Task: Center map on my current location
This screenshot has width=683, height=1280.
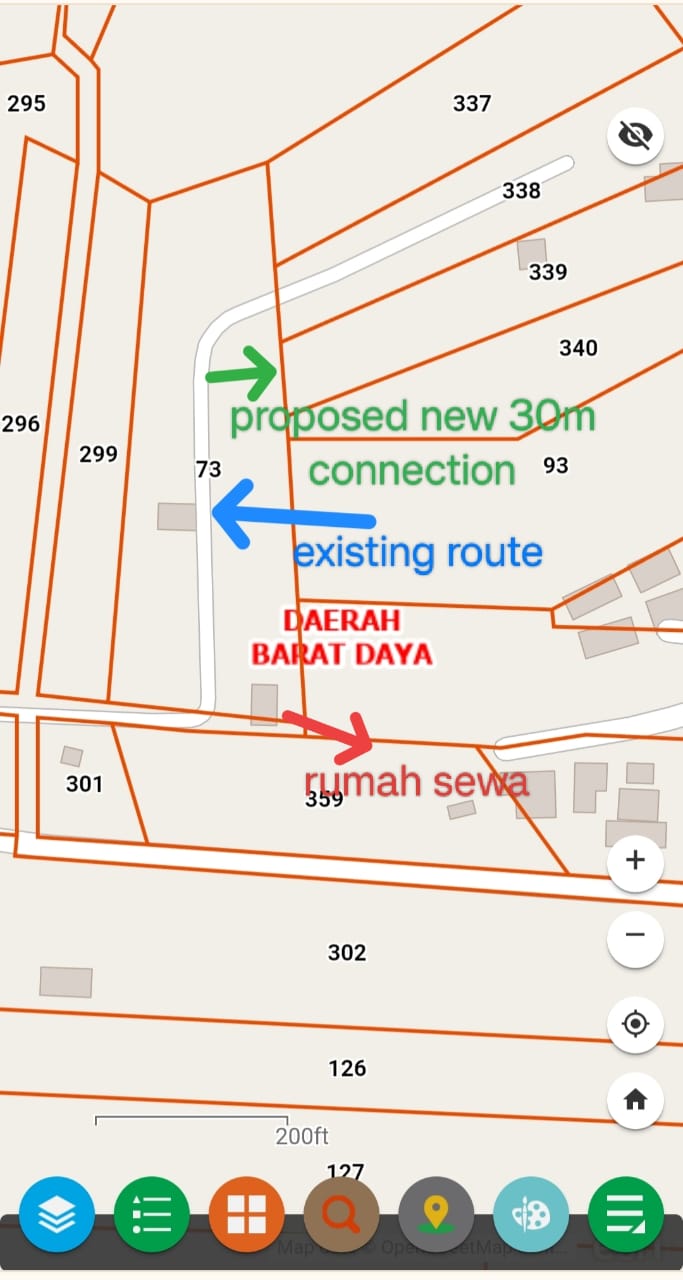Action: click(x=635, y=1025)
